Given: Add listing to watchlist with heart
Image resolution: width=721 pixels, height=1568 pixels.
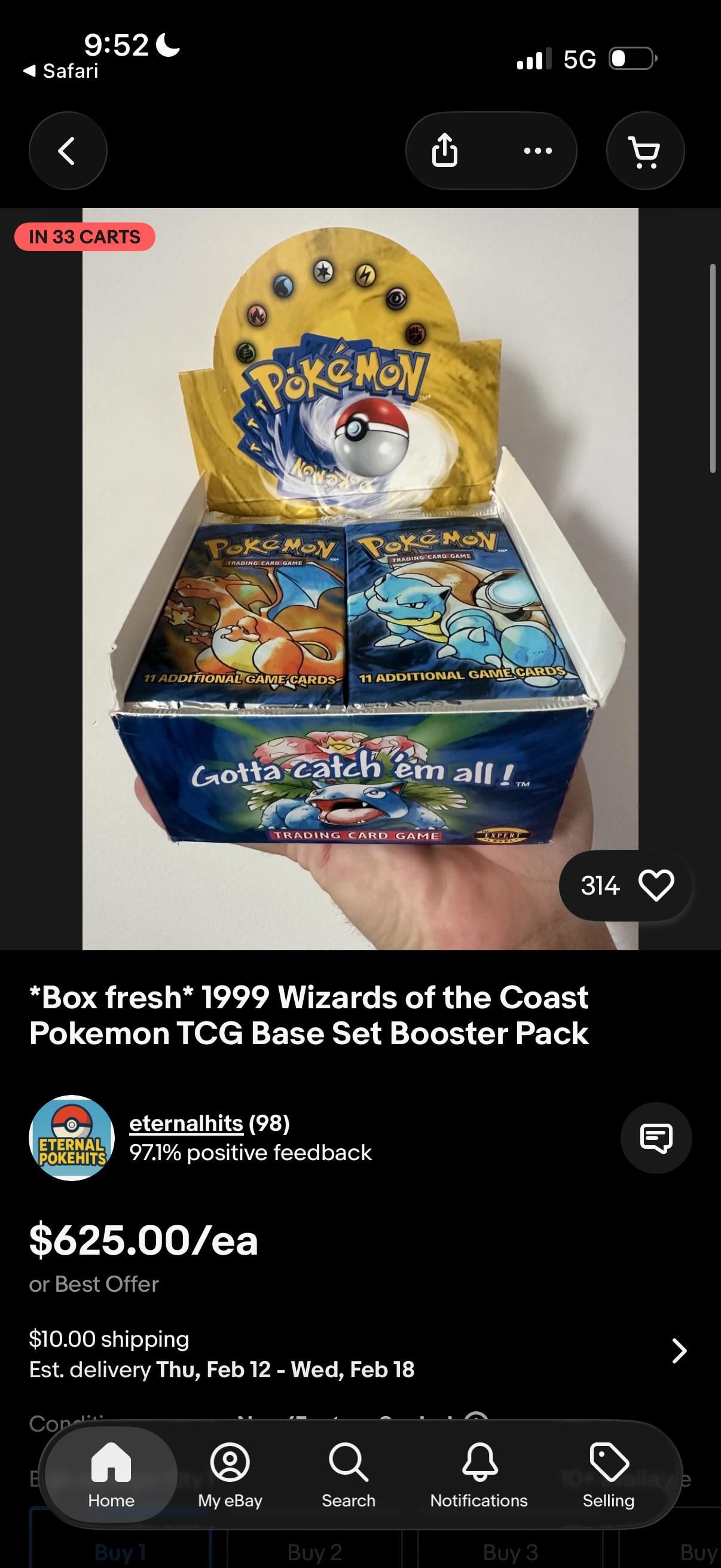Looking at the screenshot, I should tap(656, 884).
